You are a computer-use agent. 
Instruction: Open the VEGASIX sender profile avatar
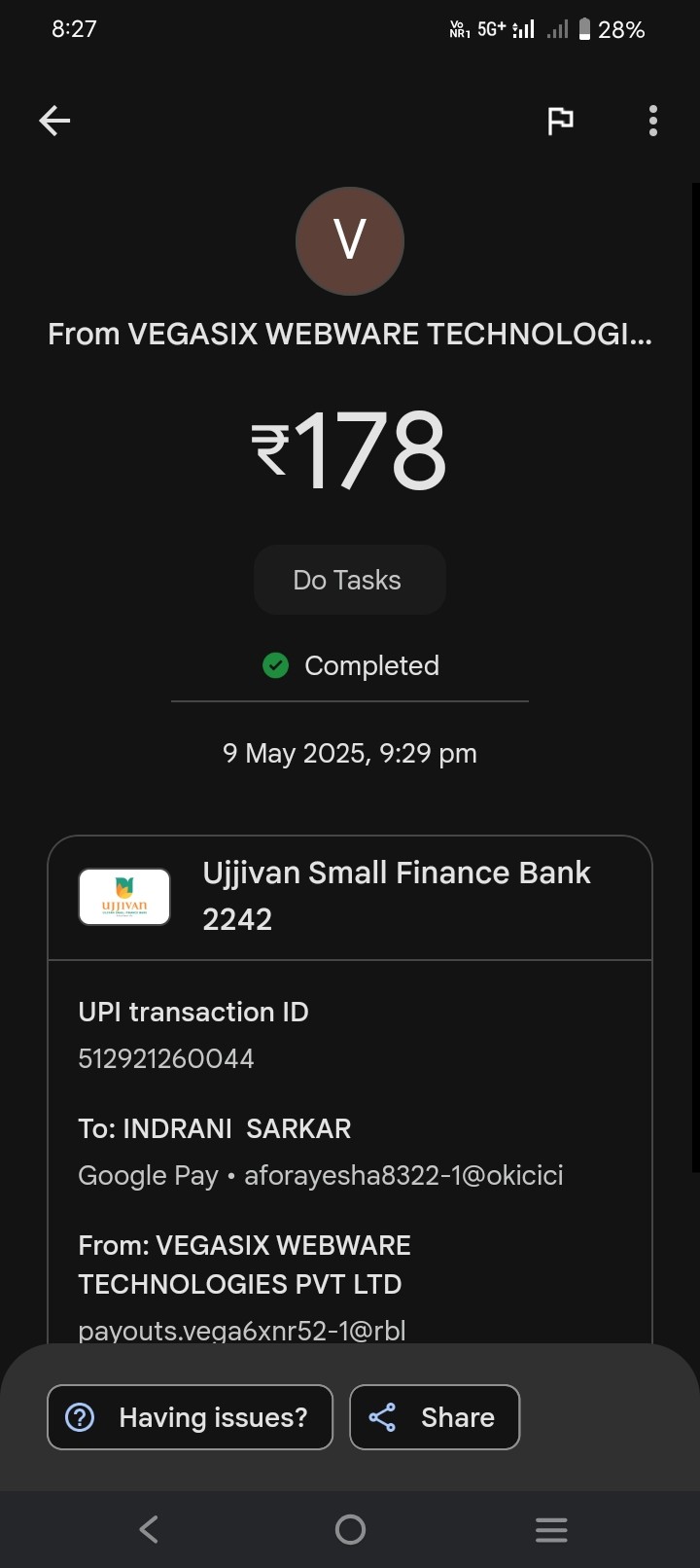[x=350, y=241]
